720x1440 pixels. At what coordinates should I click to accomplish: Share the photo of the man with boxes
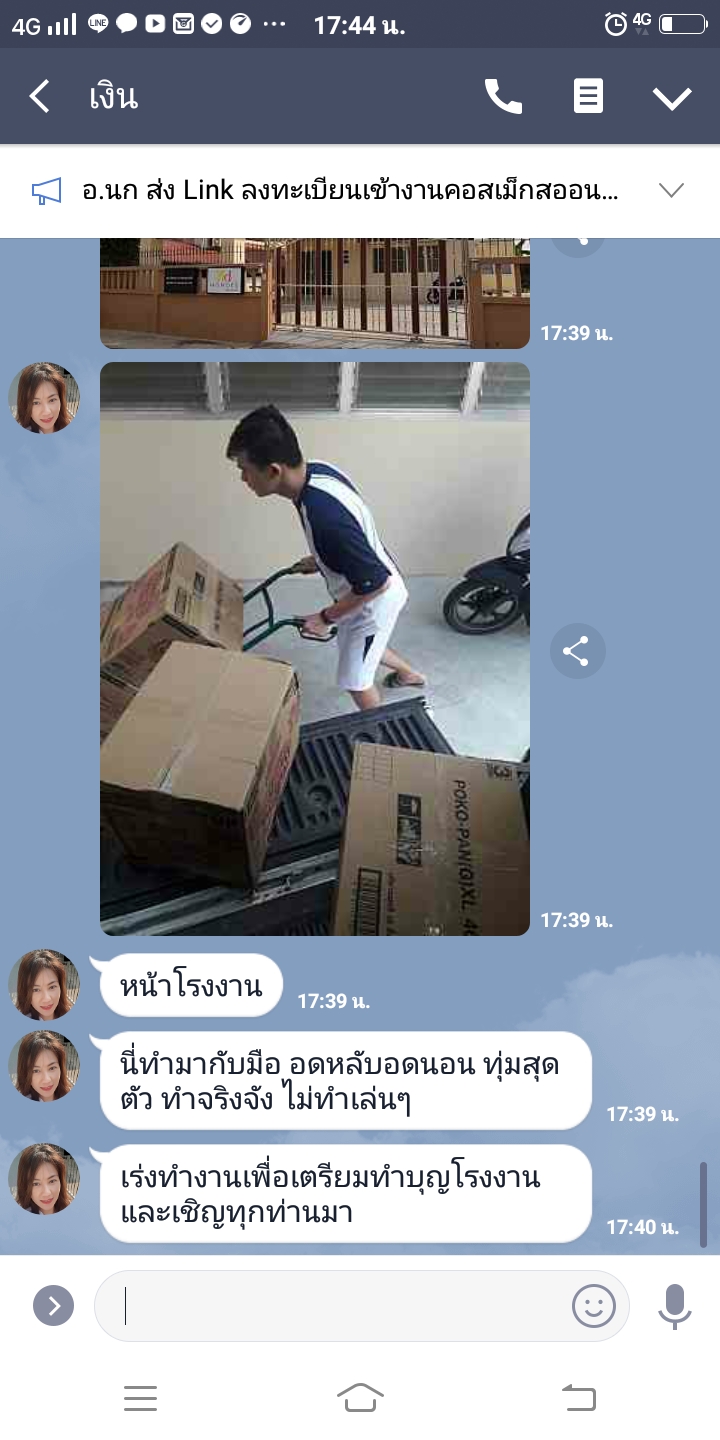(x=575, y=652)
